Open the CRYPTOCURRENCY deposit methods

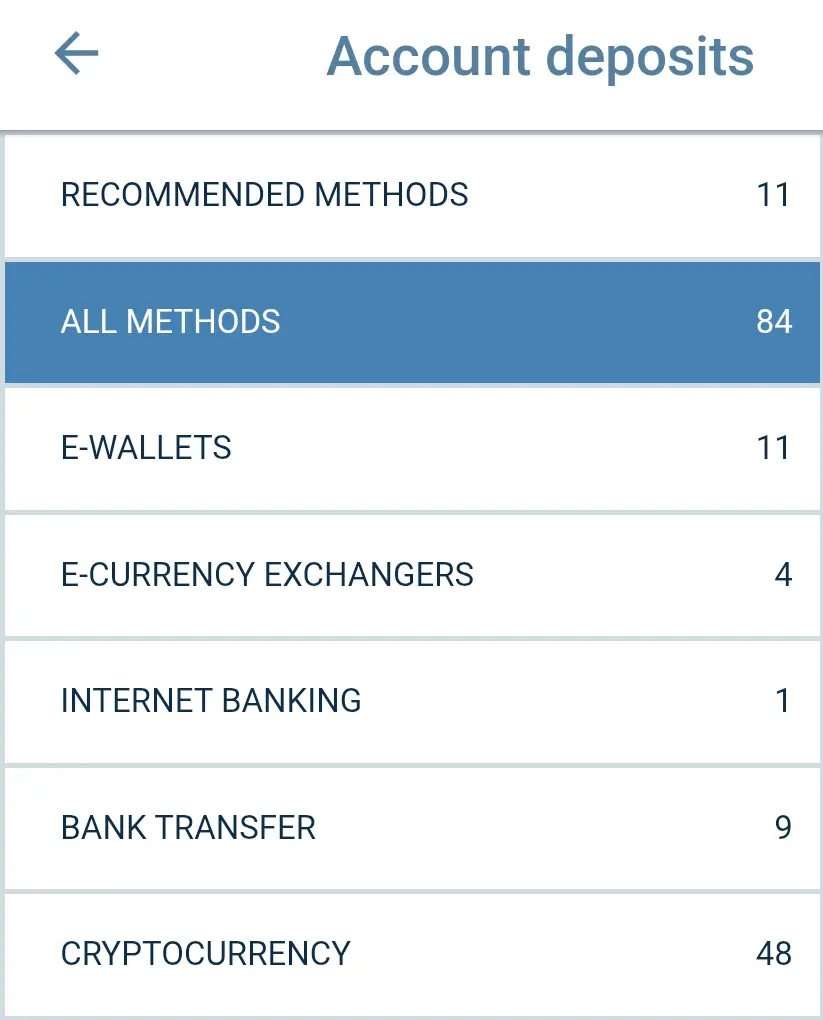tap(411, 954)
